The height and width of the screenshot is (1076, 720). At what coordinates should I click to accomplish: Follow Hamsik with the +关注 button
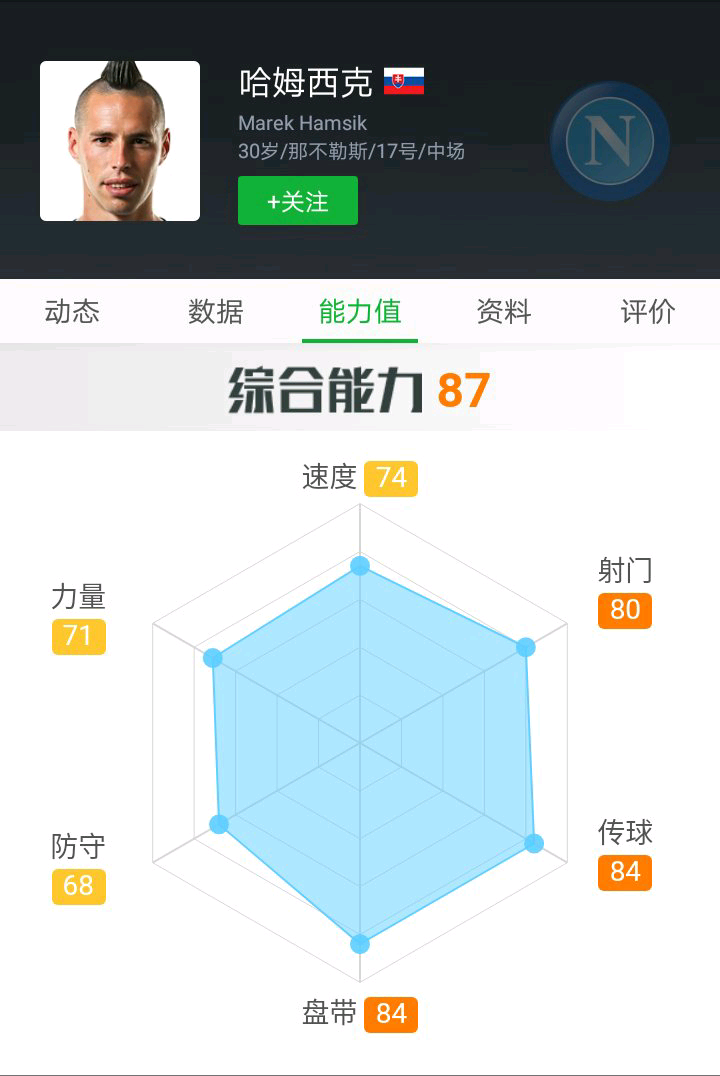297,201
